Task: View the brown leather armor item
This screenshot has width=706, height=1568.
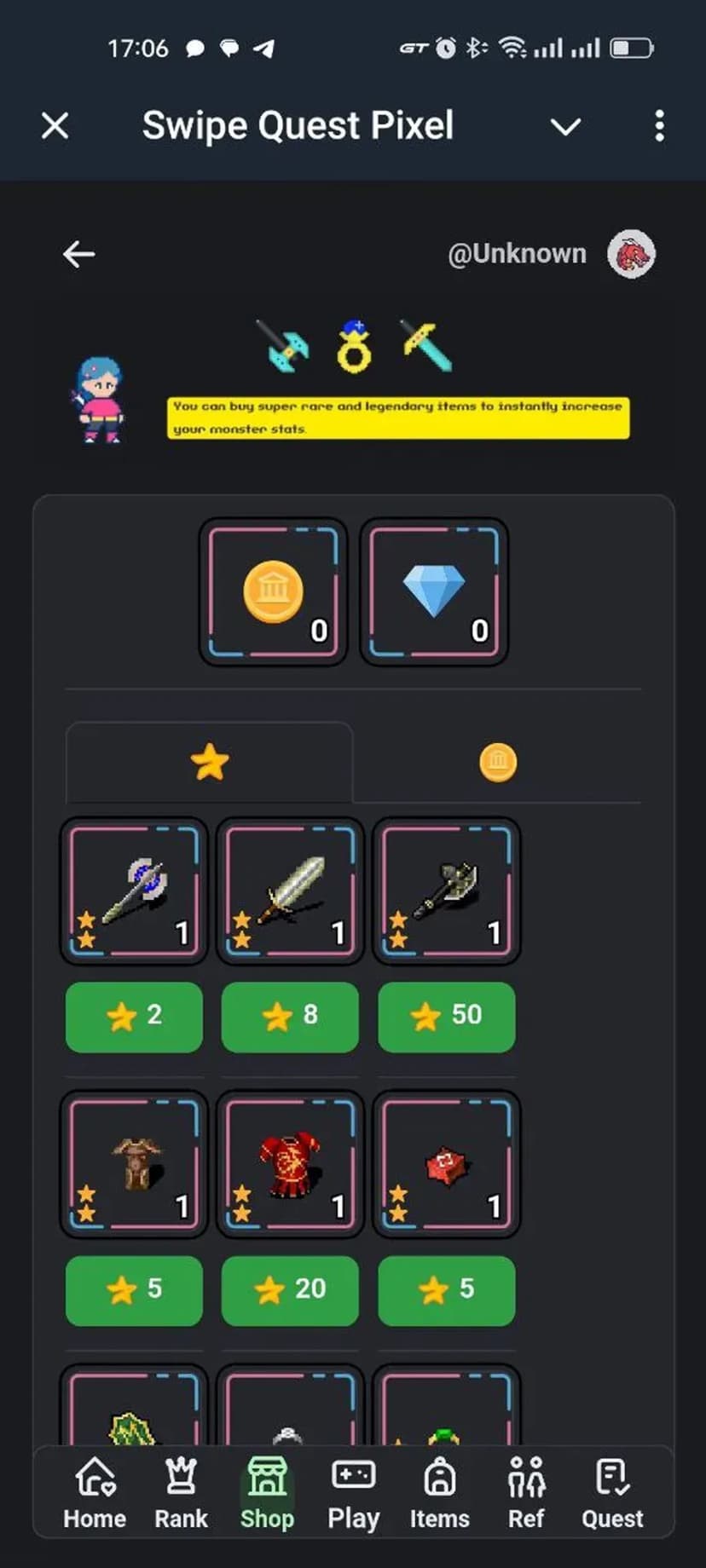Action: [x=134, y=1164]
